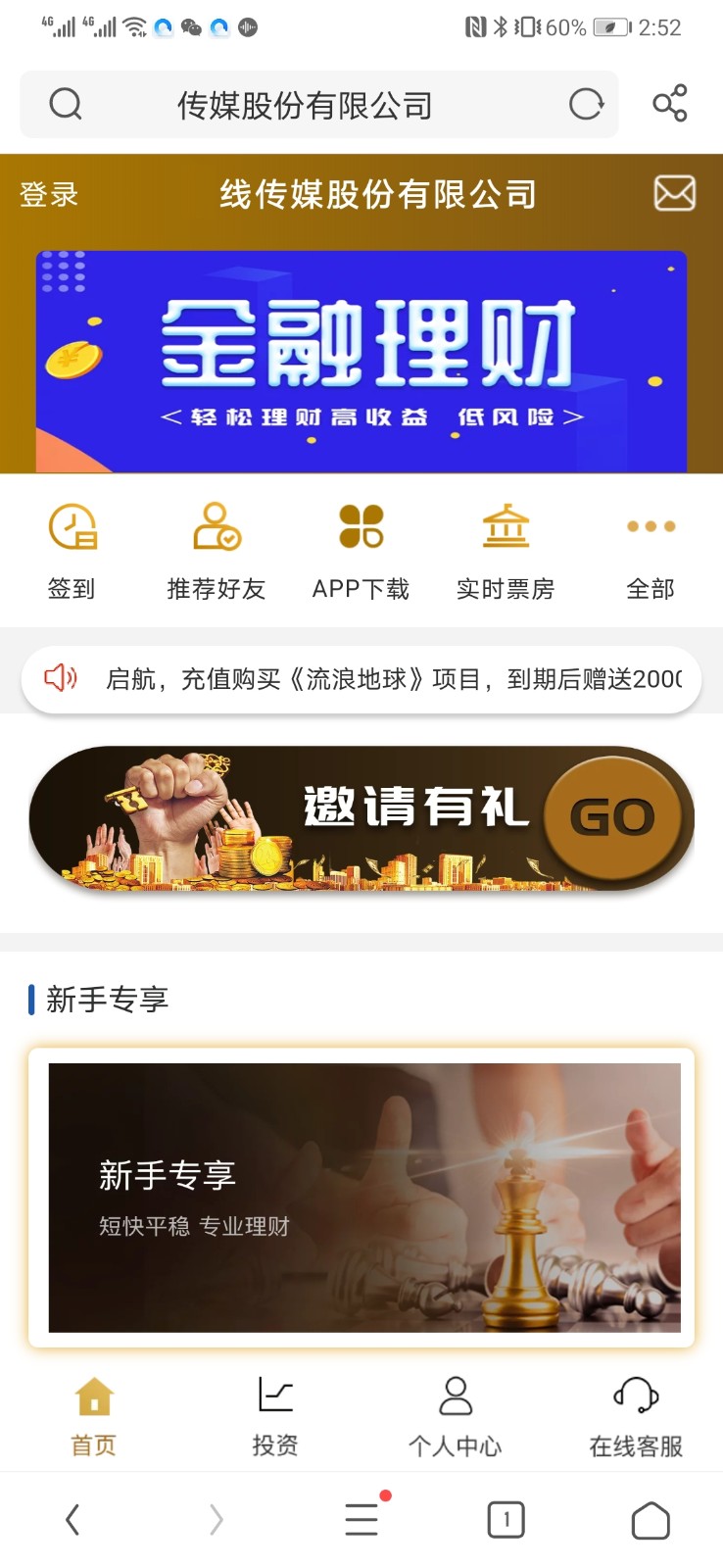
Task: Open 推荐好友
Action: click(217, 551)
